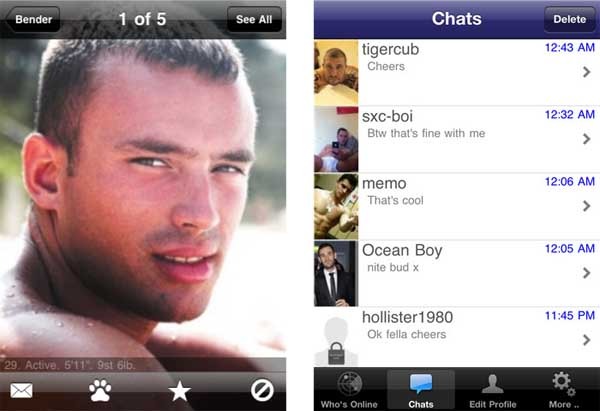Add profile to favorites with star

pyautogui.click(x=180, y=391)
